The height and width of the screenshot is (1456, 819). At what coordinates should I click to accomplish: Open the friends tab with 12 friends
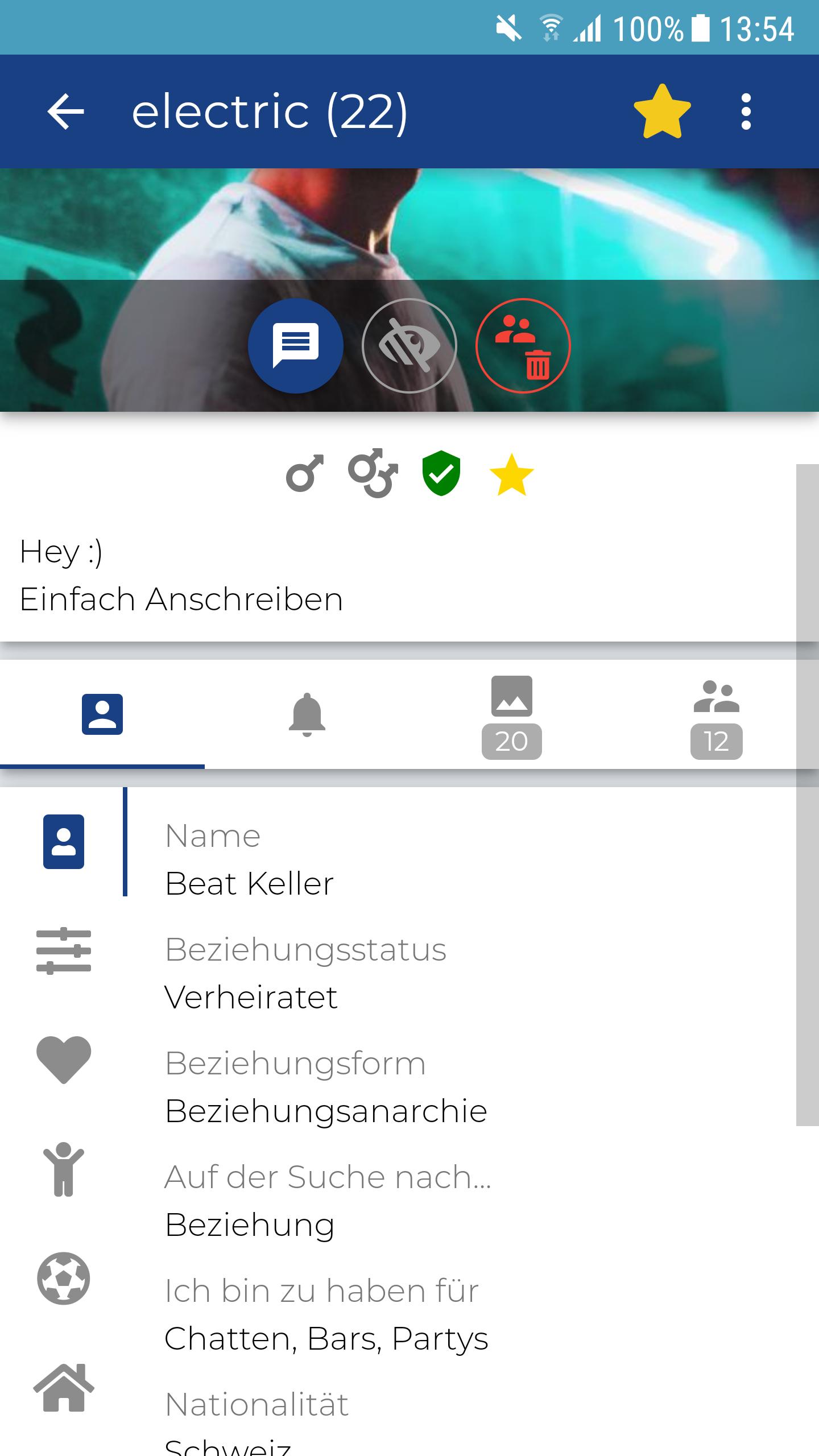coord(717,714)
